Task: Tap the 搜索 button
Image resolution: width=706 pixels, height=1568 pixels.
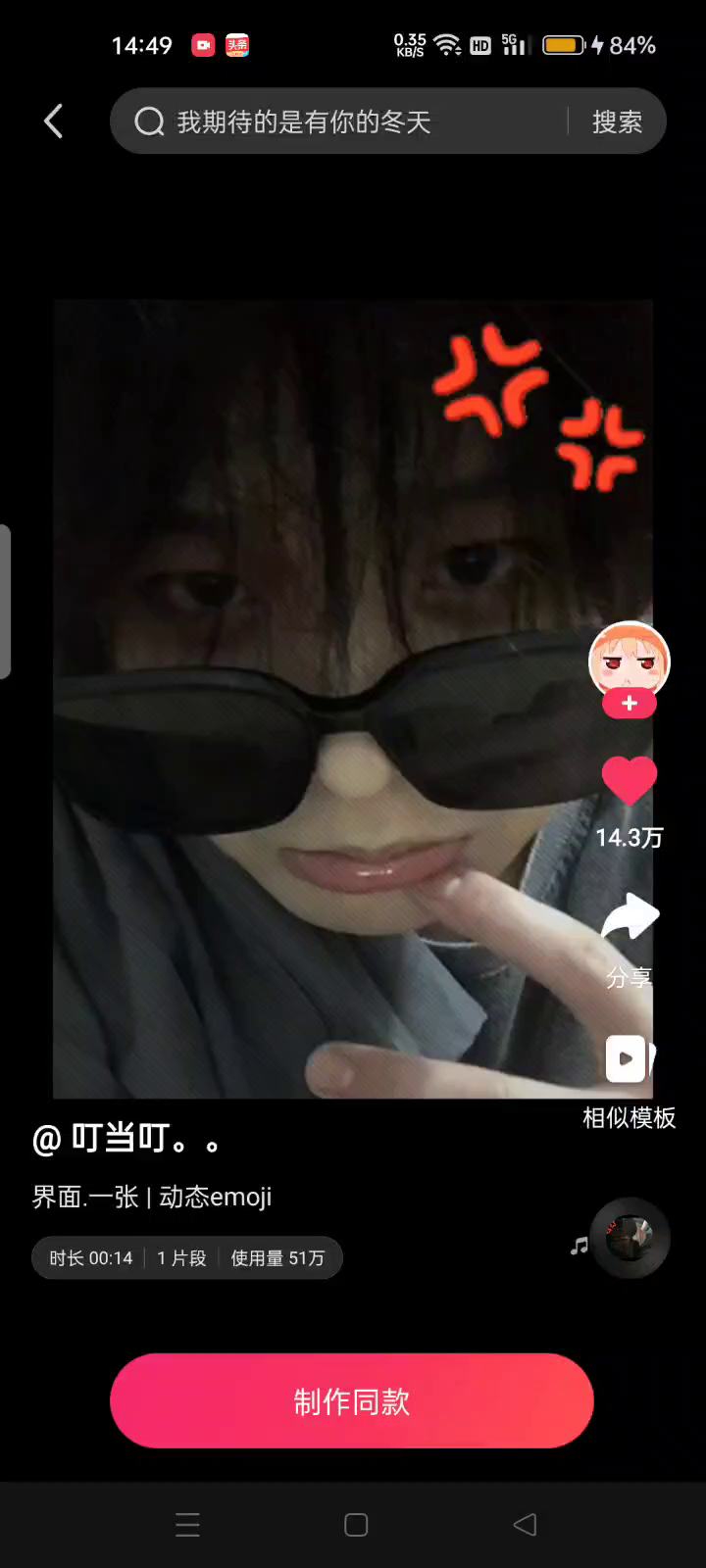Action: [x=617, y=122]
